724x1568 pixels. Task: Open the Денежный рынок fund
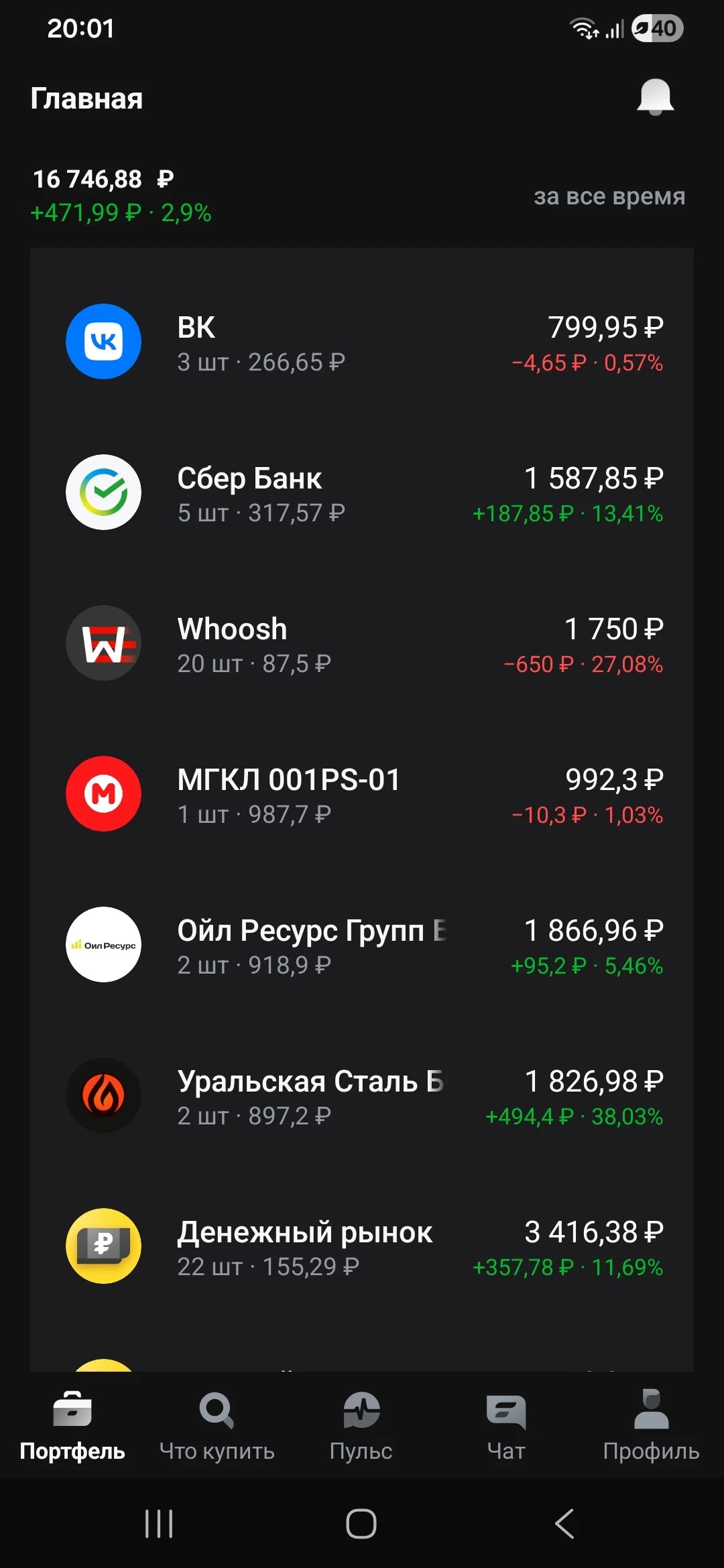click(362, 1246)
